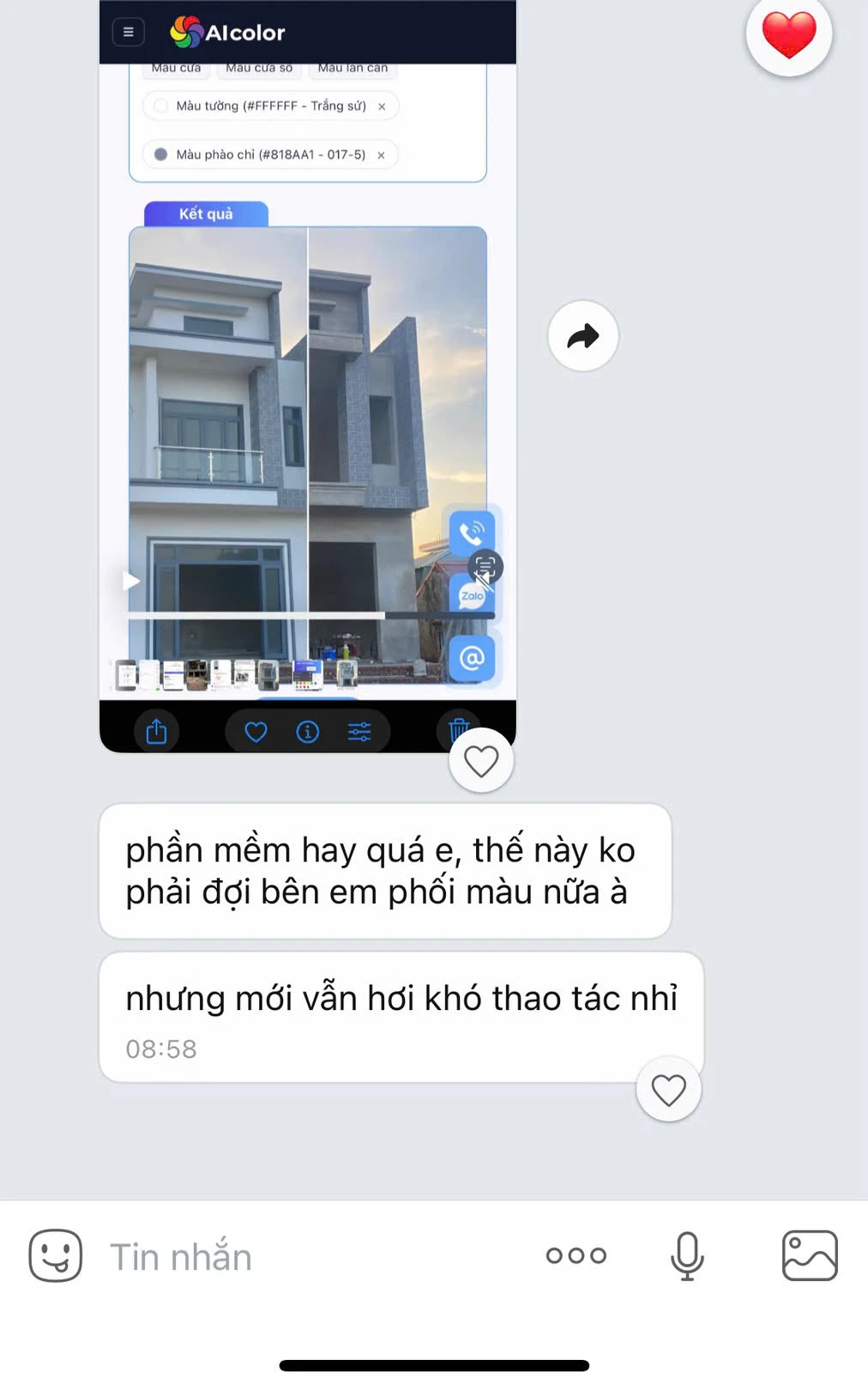The width and height of the screenshot is (868, 1390).
Task: Open the color adjustment sliders icon
Action: tap(361, 731)
